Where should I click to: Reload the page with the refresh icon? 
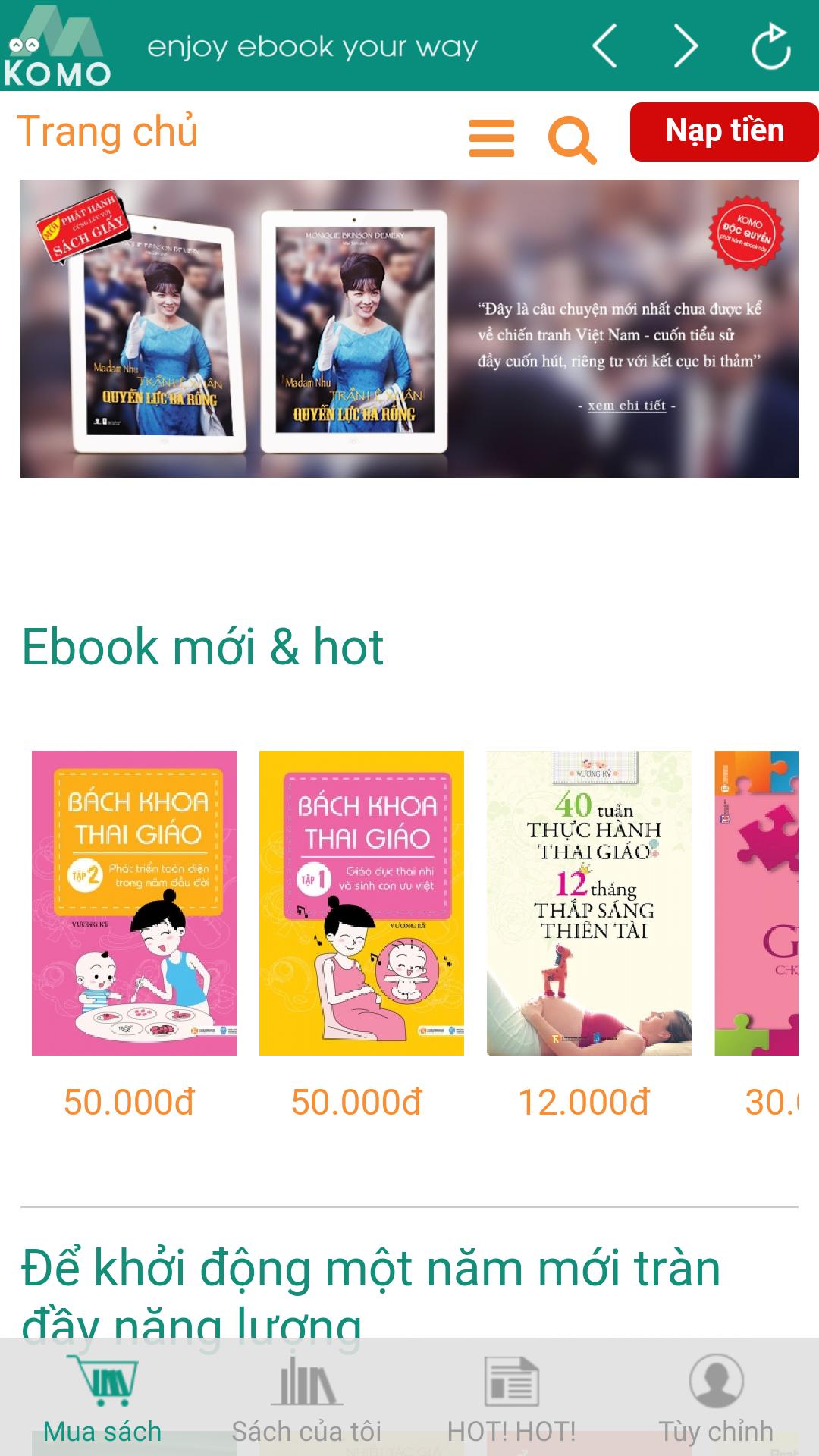[770, 46]
